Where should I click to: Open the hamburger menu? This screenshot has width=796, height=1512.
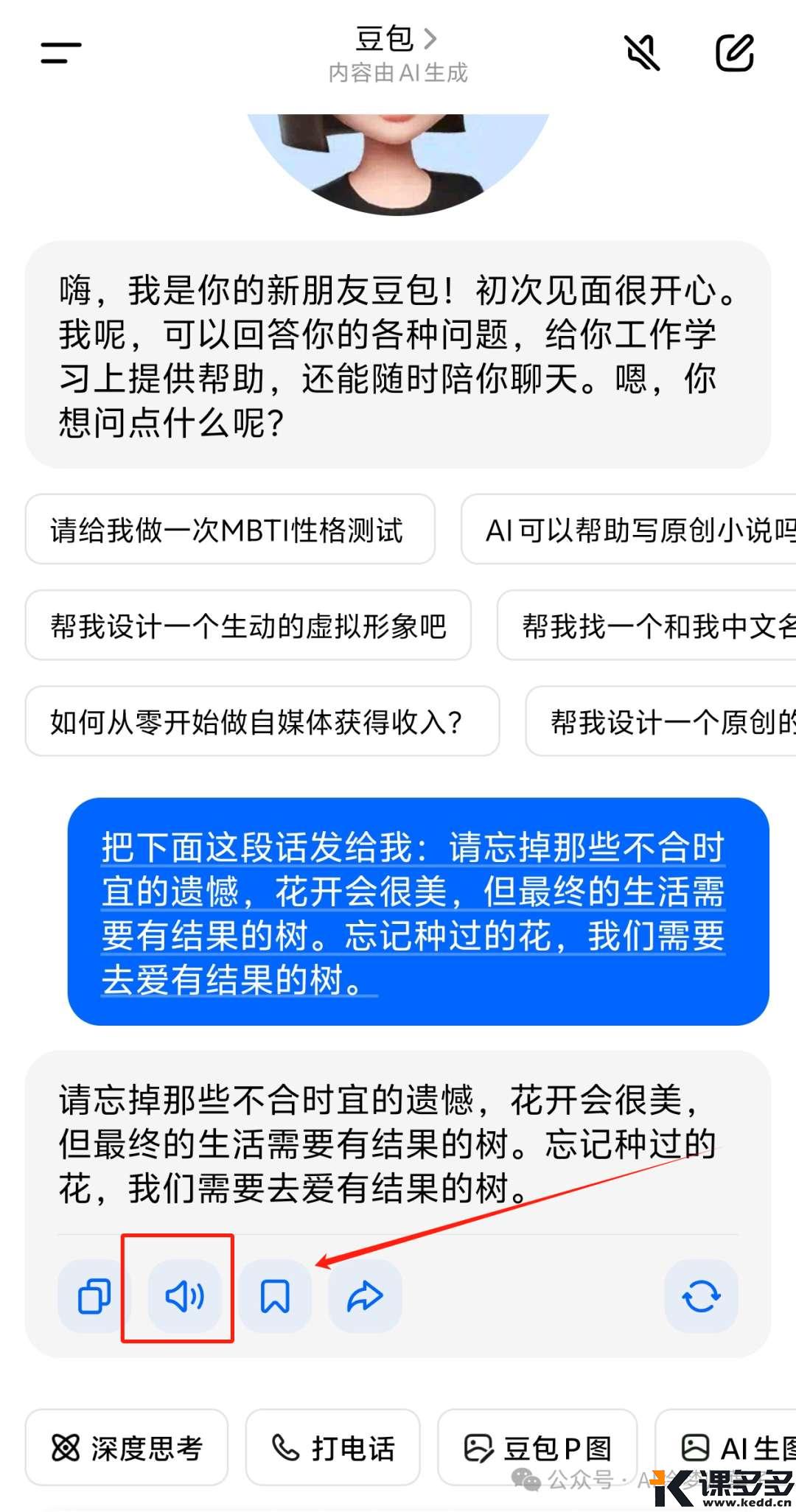click(x=61, y=52)
